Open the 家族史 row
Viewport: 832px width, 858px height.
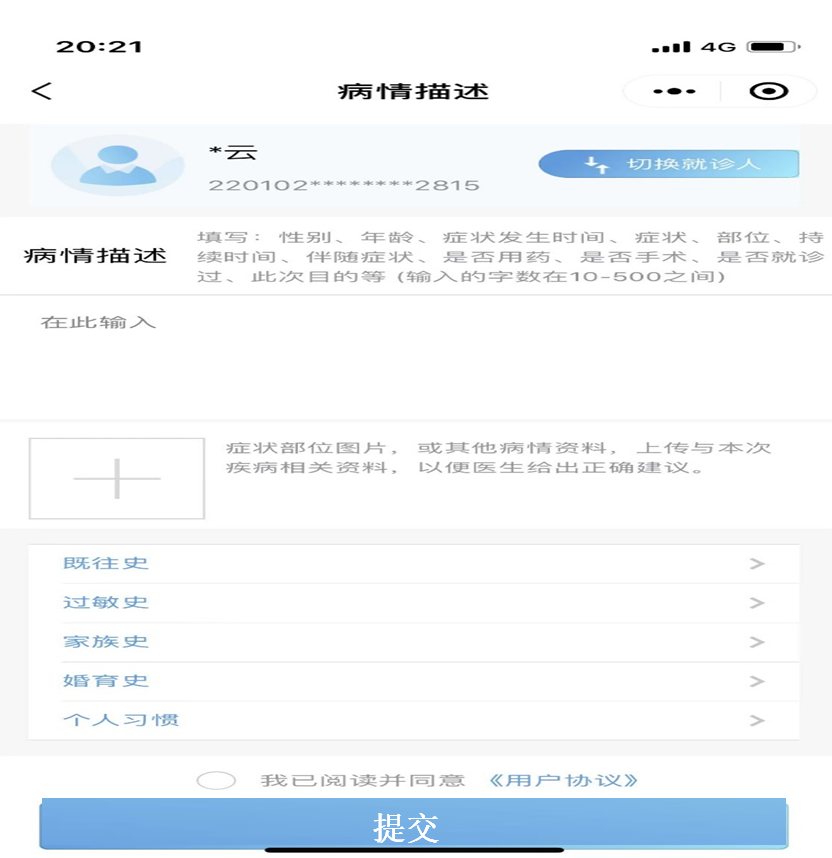[413, 641]
